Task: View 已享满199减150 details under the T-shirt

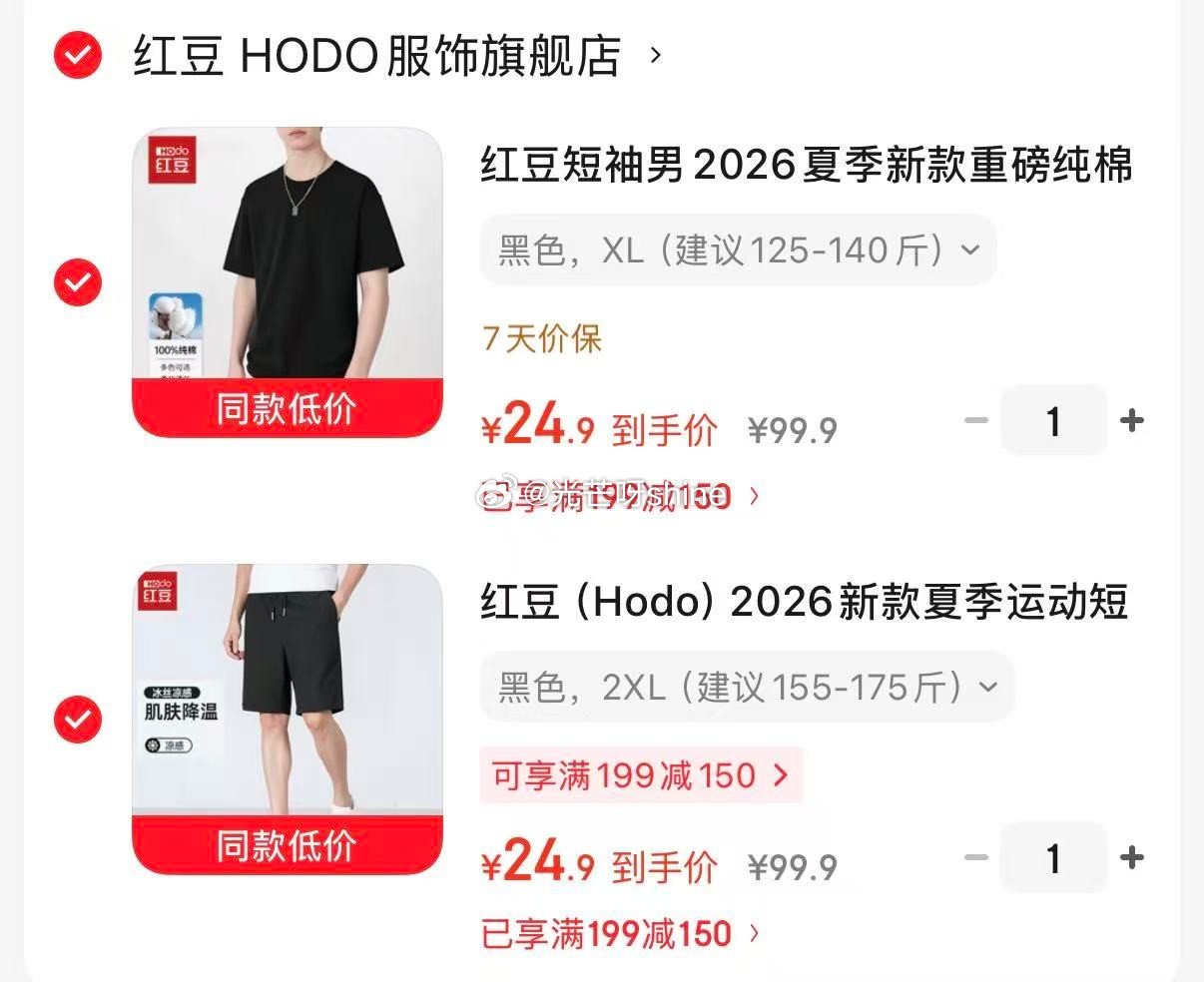Action: click(x=621, y=496)
